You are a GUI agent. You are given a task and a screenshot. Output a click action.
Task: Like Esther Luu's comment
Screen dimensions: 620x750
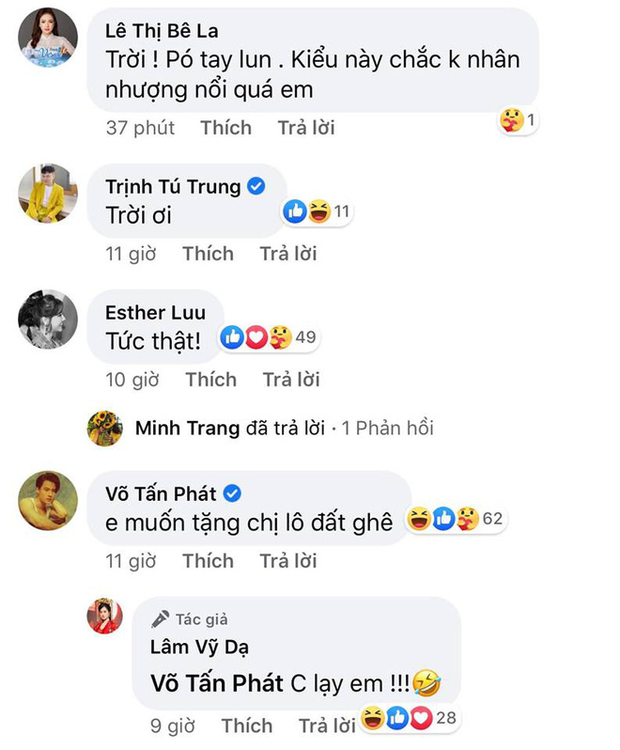click(x=211, y=380)
